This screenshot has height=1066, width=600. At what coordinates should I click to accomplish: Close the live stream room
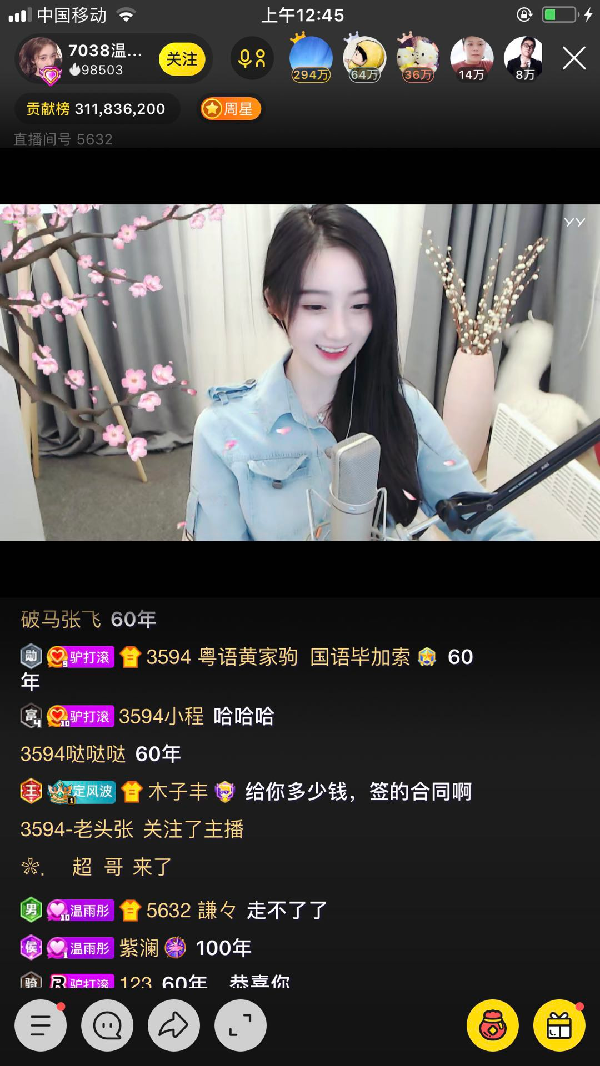click(574, 58)
